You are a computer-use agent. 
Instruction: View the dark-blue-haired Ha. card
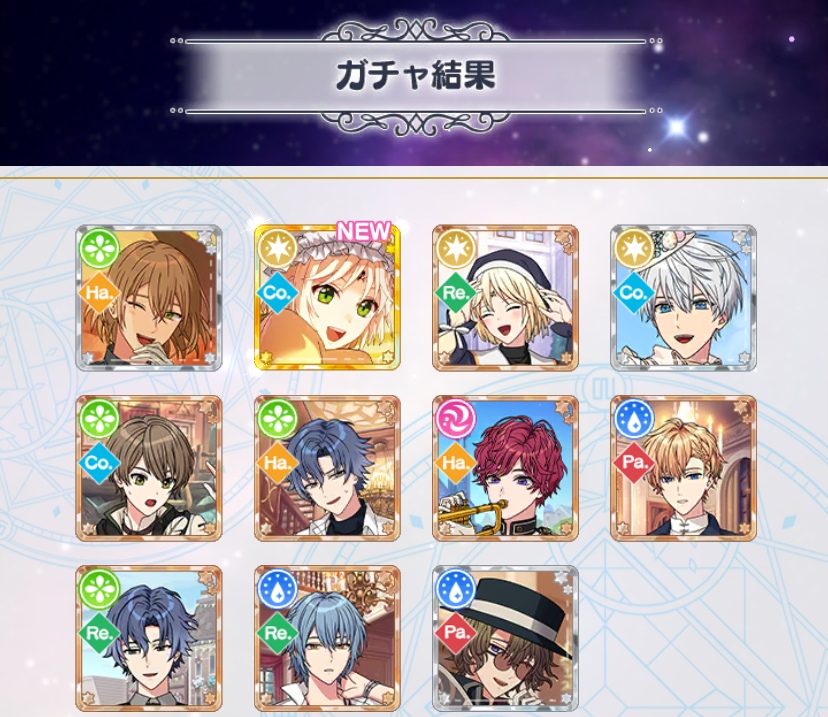click(x=327, y=468)
